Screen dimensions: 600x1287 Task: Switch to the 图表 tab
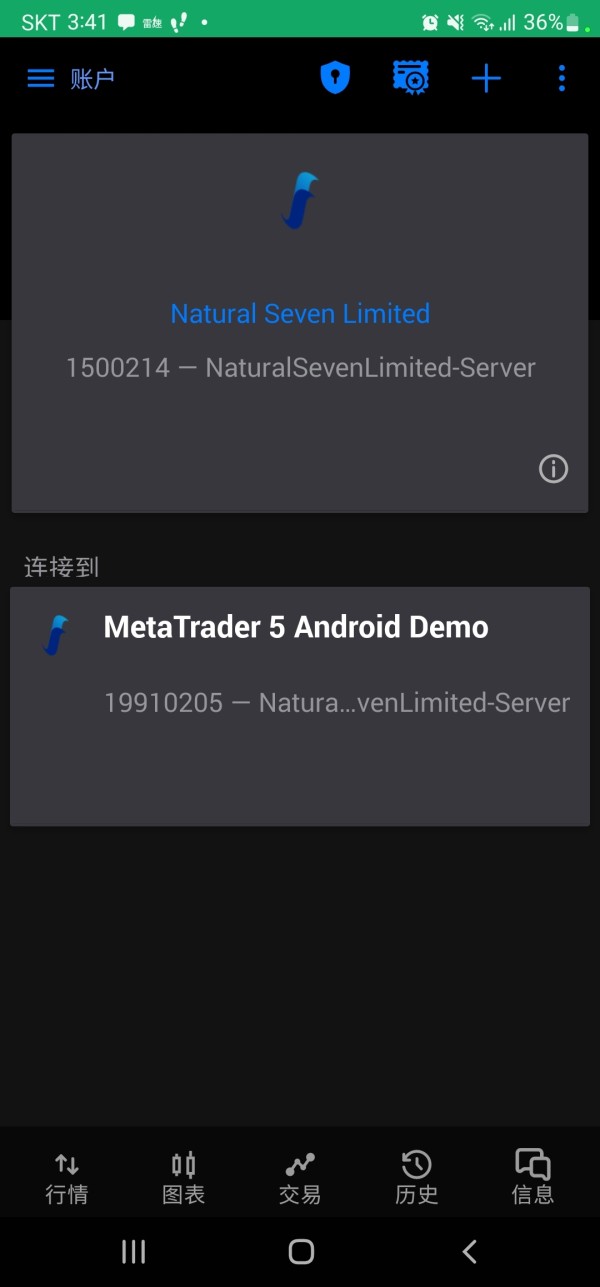[x=183, y=1177]
